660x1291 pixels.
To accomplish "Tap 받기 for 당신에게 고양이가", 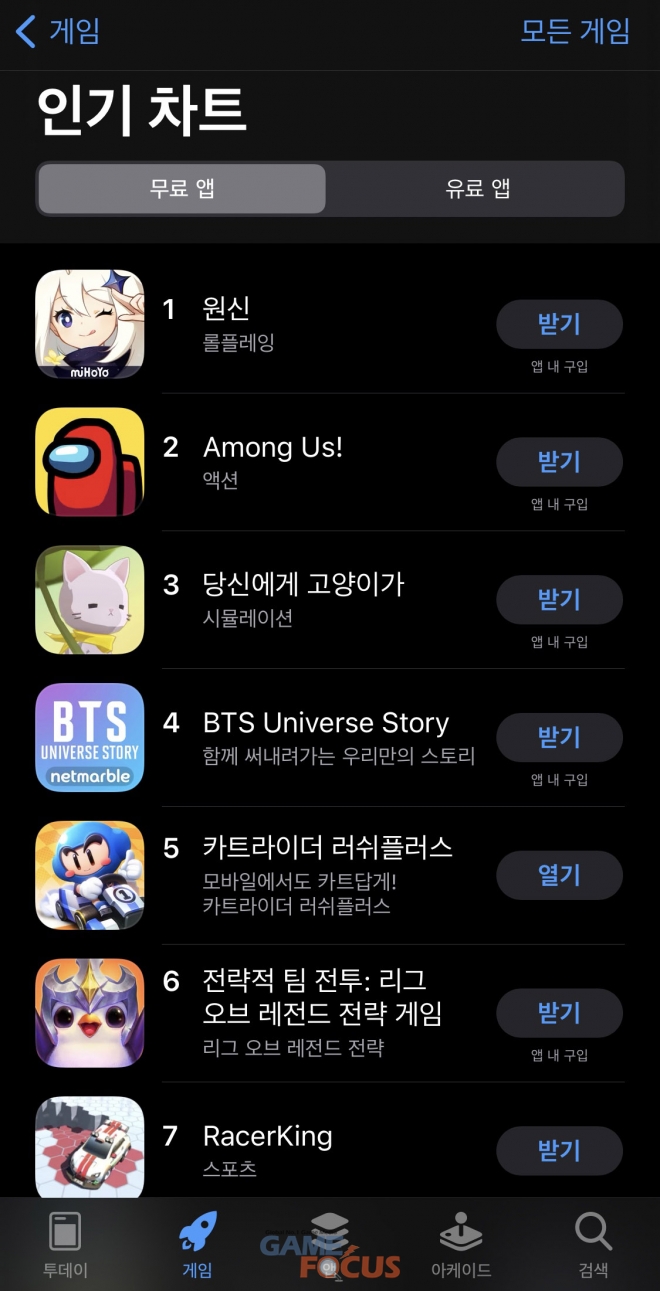I will (x=559, y=600).
